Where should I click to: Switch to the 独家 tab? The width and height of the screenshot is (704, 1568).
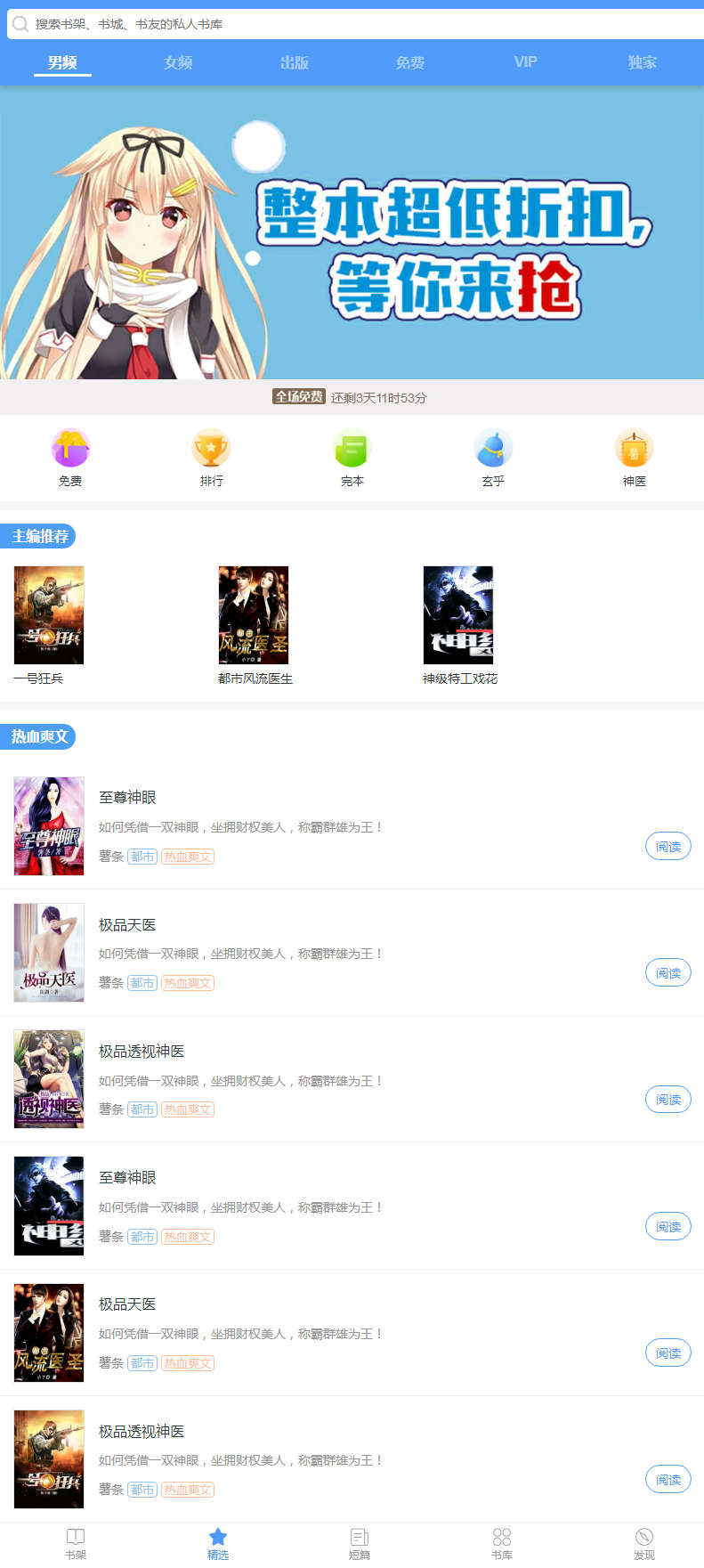(642, 62)
